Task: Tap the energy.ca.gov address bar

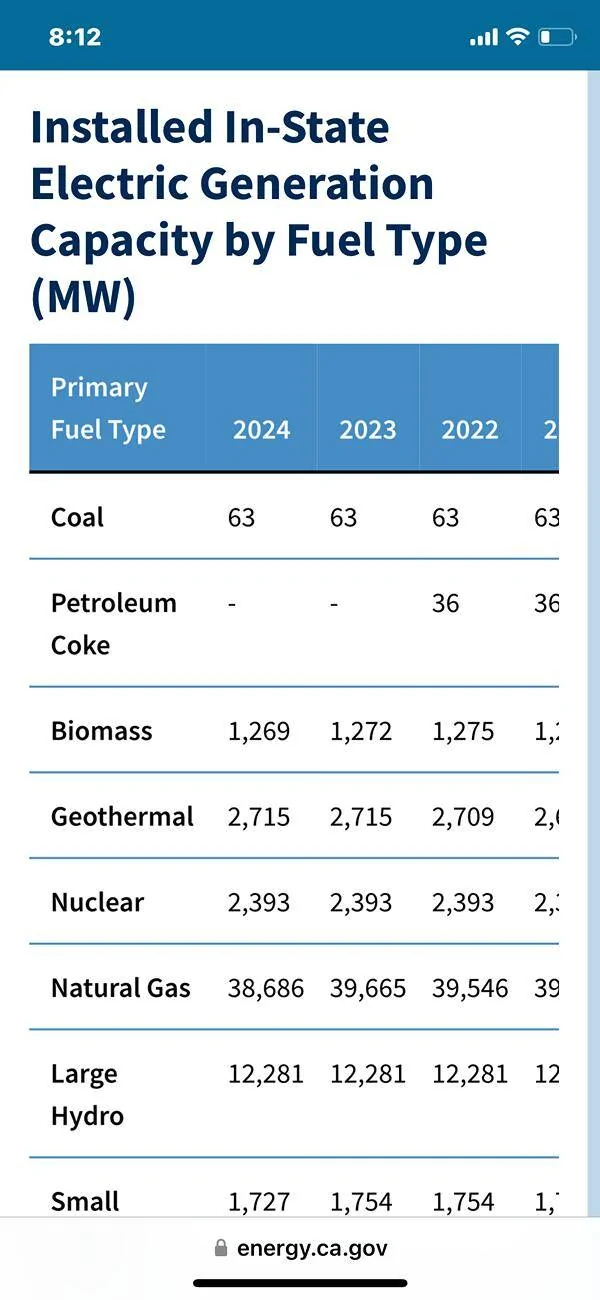Action: click(300, 1248)
